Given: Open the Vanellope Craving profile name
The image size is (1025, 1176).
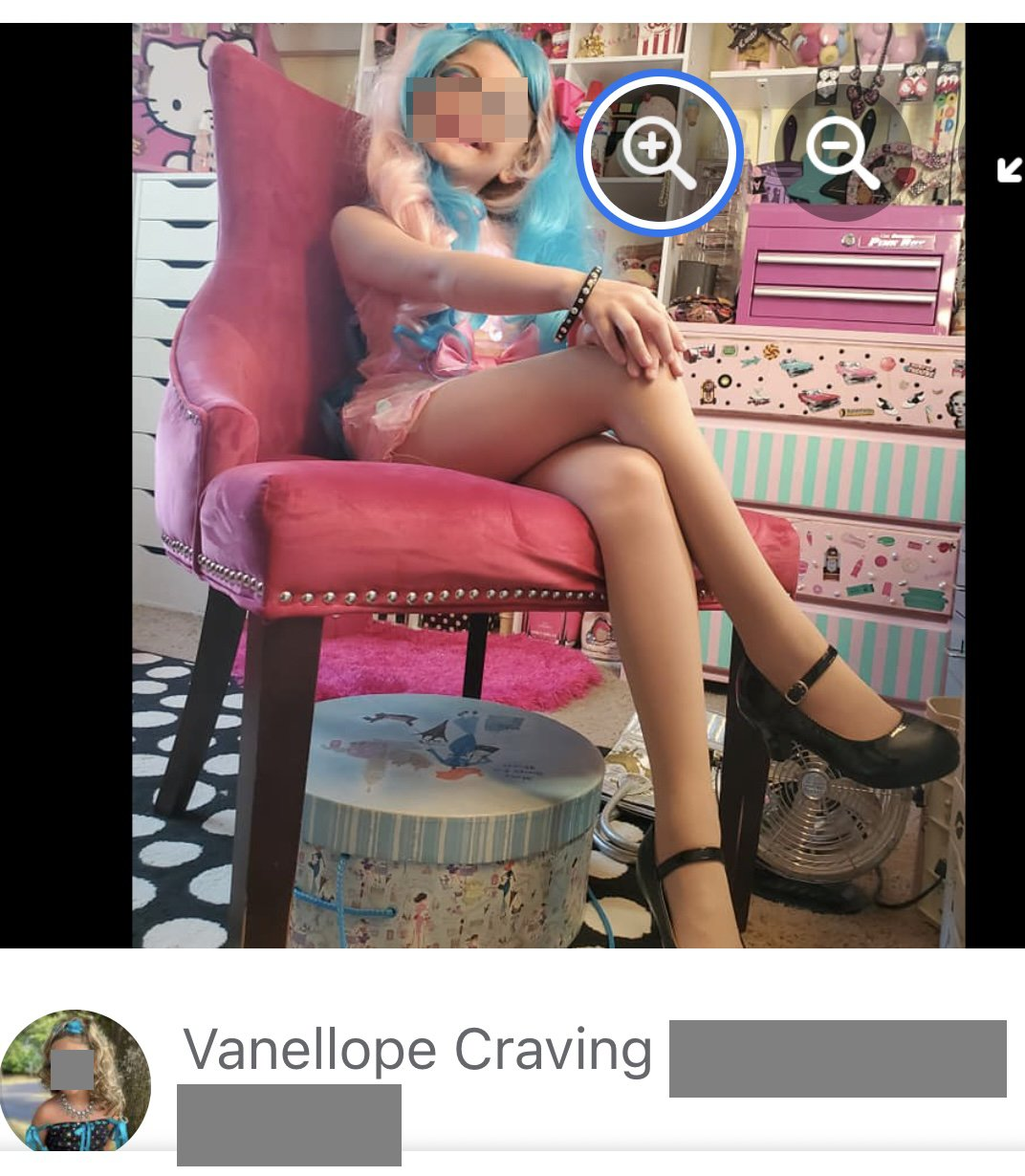Looking at the screenshot, I should click(x=418, y=1050).
